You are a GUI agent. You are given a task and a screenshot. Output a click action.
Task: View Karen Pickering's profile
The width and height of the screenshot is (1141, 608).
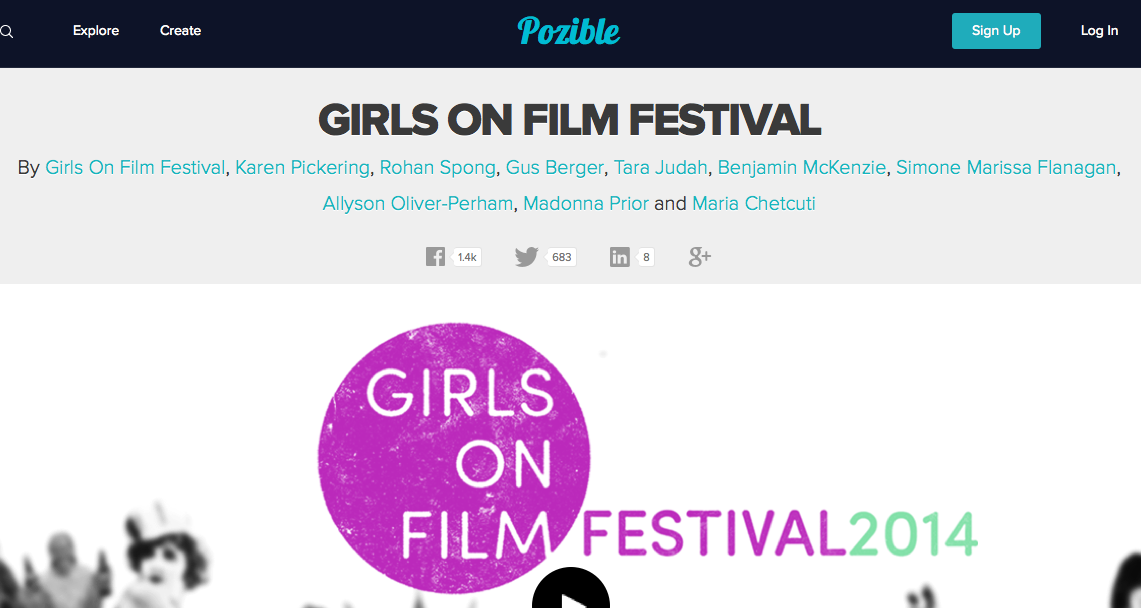302,168
